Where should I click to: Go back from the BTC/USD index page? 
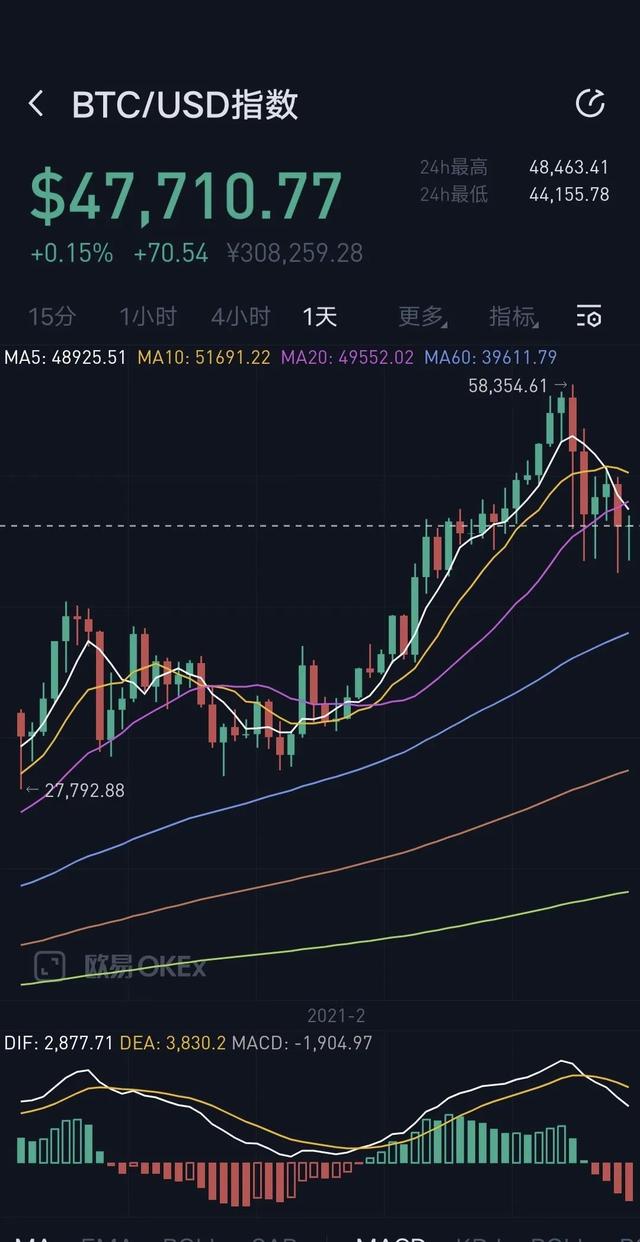[x=37, y=103]
